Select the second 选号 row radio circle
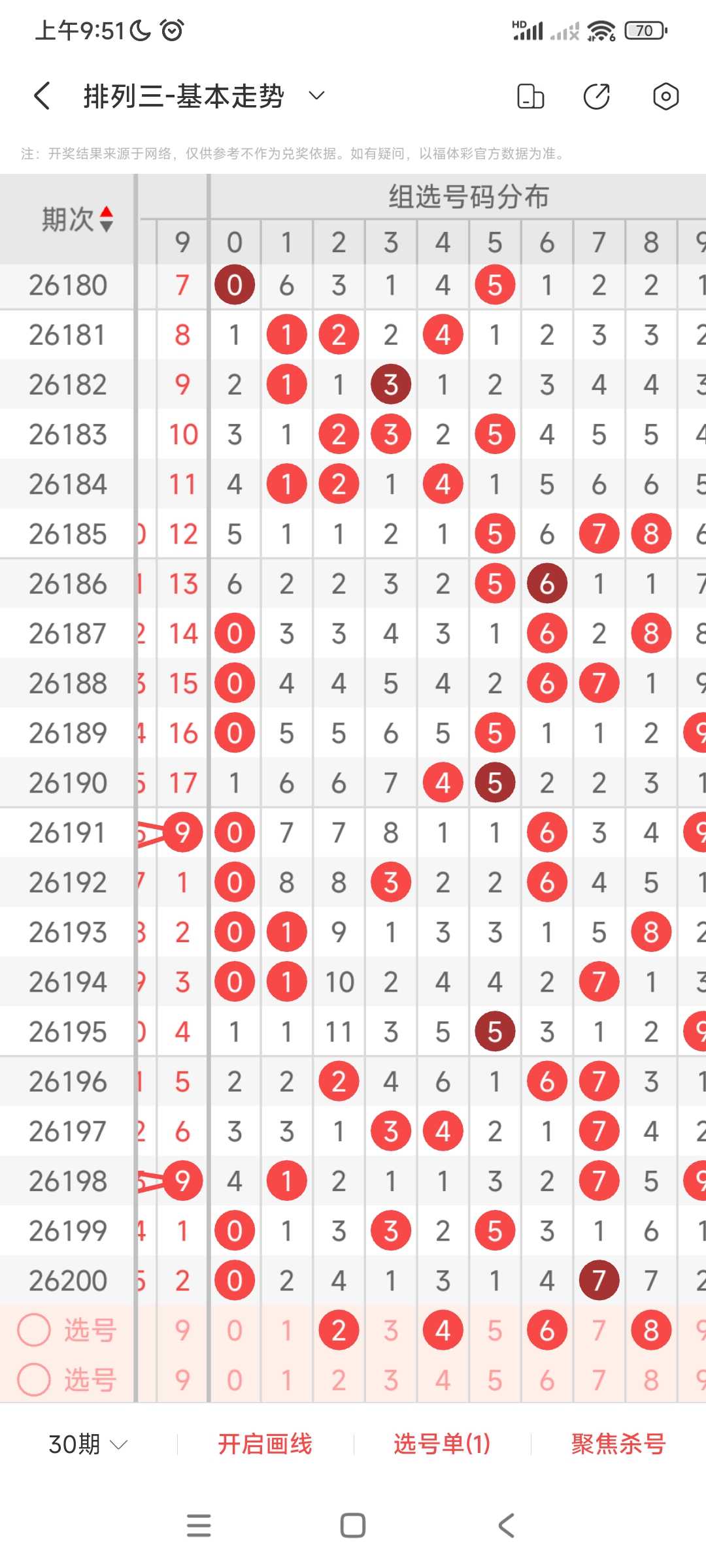The width and height of the screenshot is (706, 1568). pyautogui.click(x=34, y=1379)
